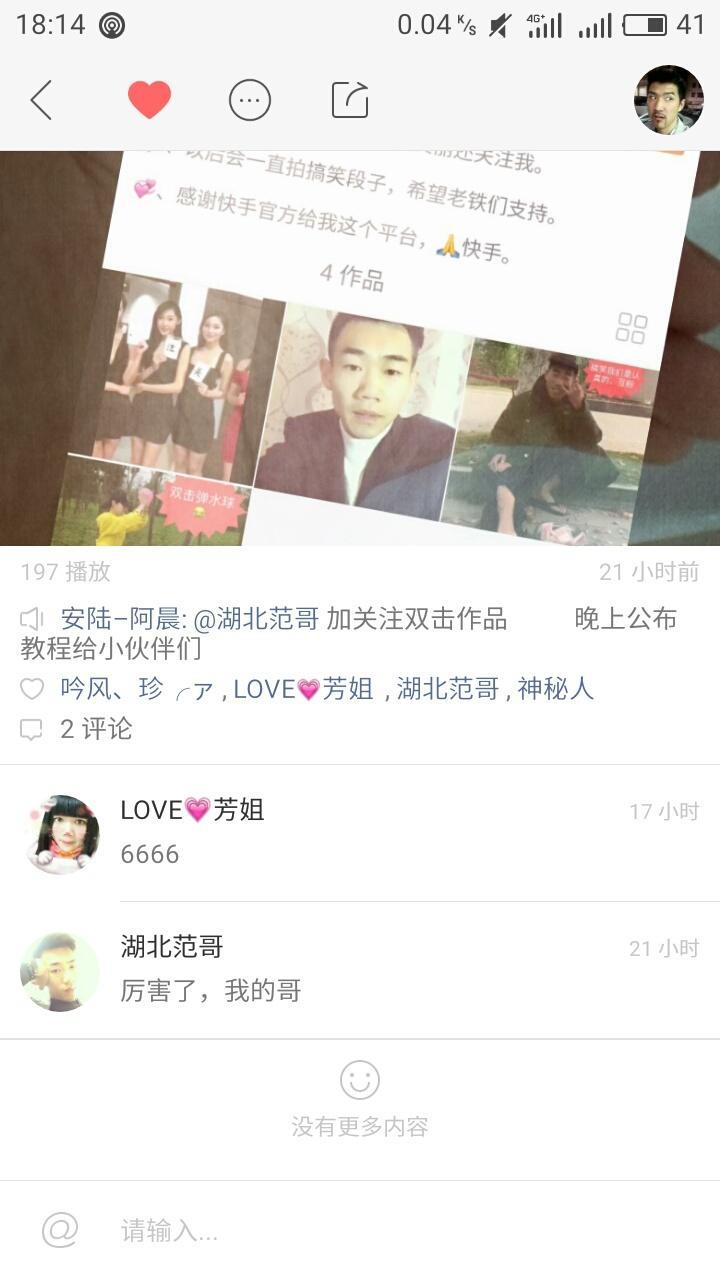Screen dimensions: 720x1280
Task: Open the @湖北范哥 mention in the caption
Action: [x=256, y=619]
